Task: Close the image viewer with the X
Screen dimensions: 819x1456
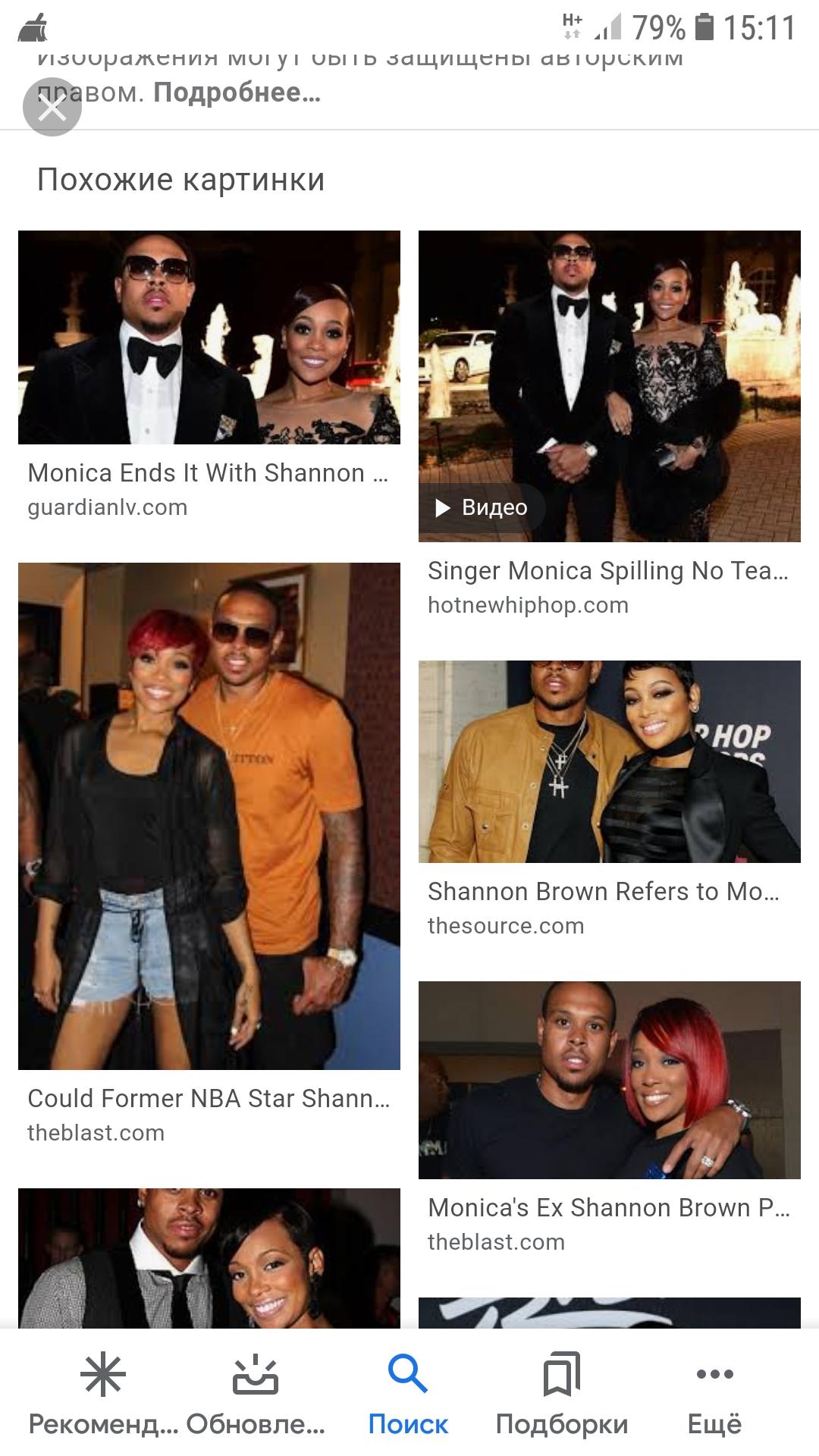Action: 52,106
